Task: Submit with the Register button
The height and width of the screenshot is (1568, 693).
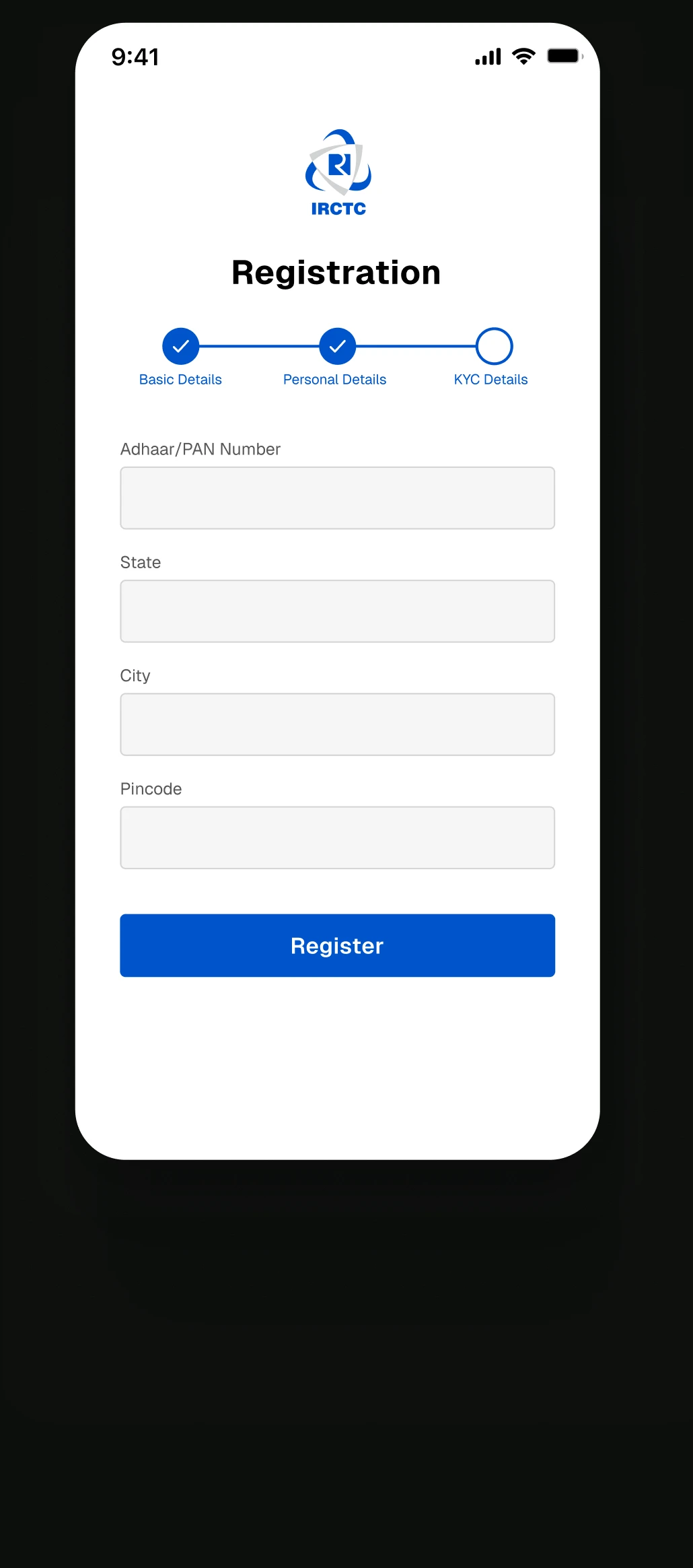Action: (337, 945)
